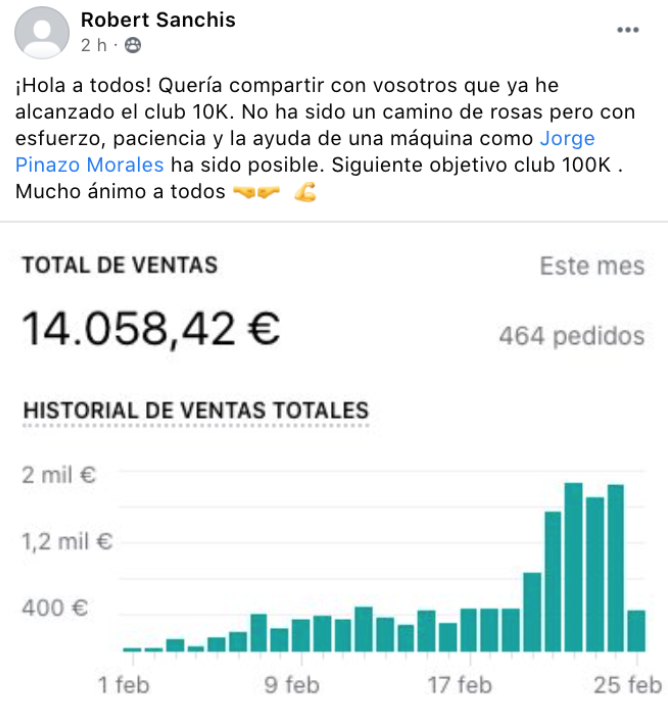
Task: Open Robert Sanchis's profile picture
Action: click(42, 33)
